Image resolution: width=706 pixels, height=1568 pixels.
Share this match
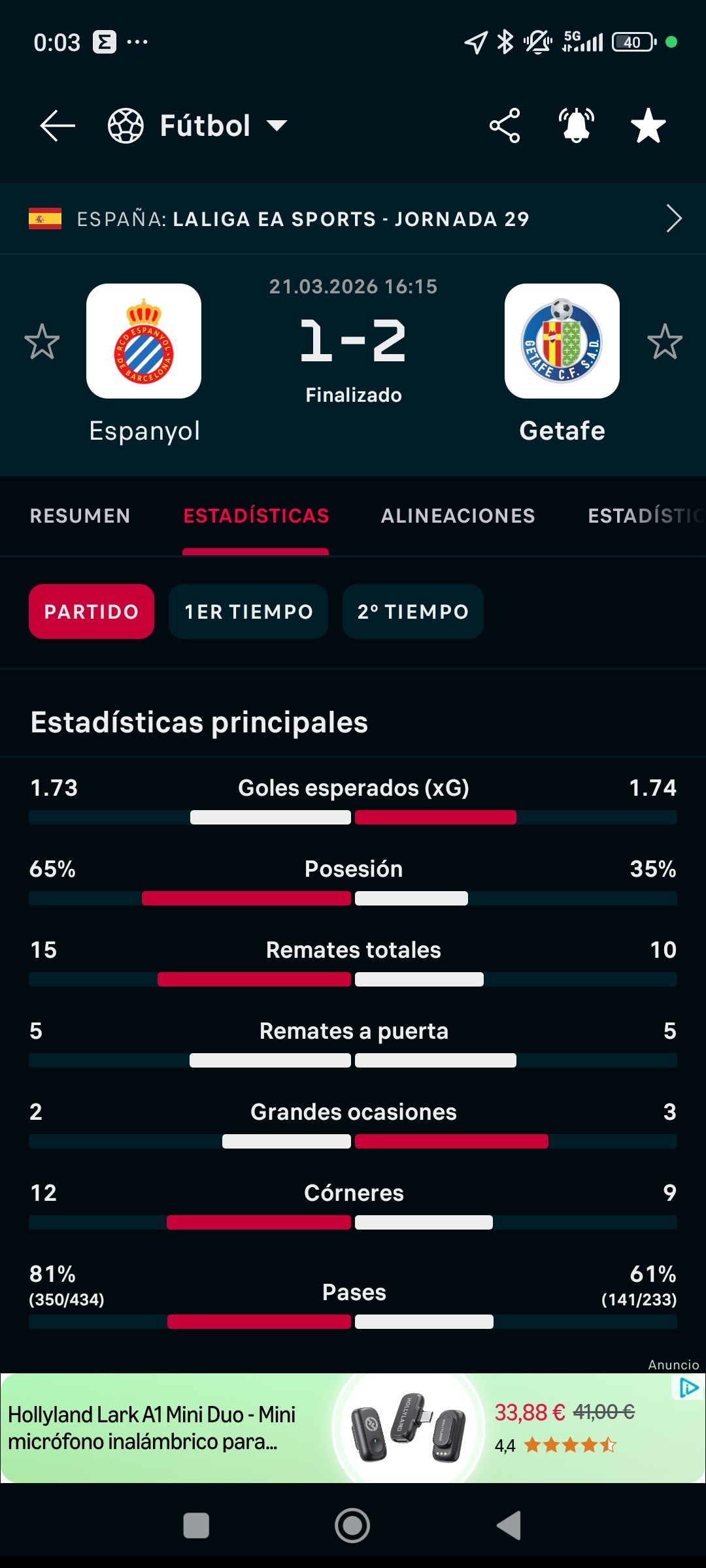coord(505,125)
